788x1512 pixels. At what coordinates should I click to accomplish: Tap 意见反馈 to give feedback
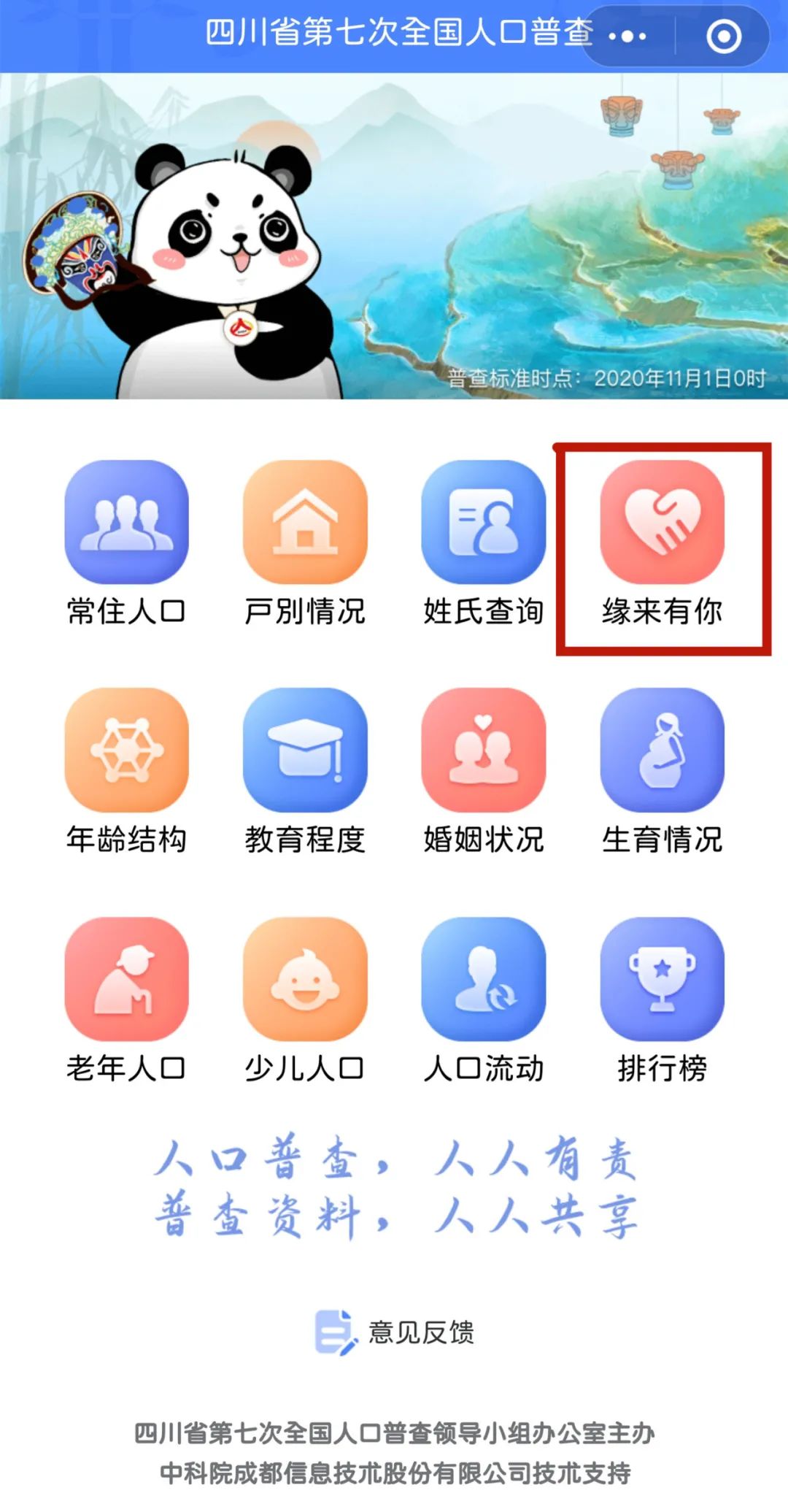pyautogui.click(x=395, y=1332)
